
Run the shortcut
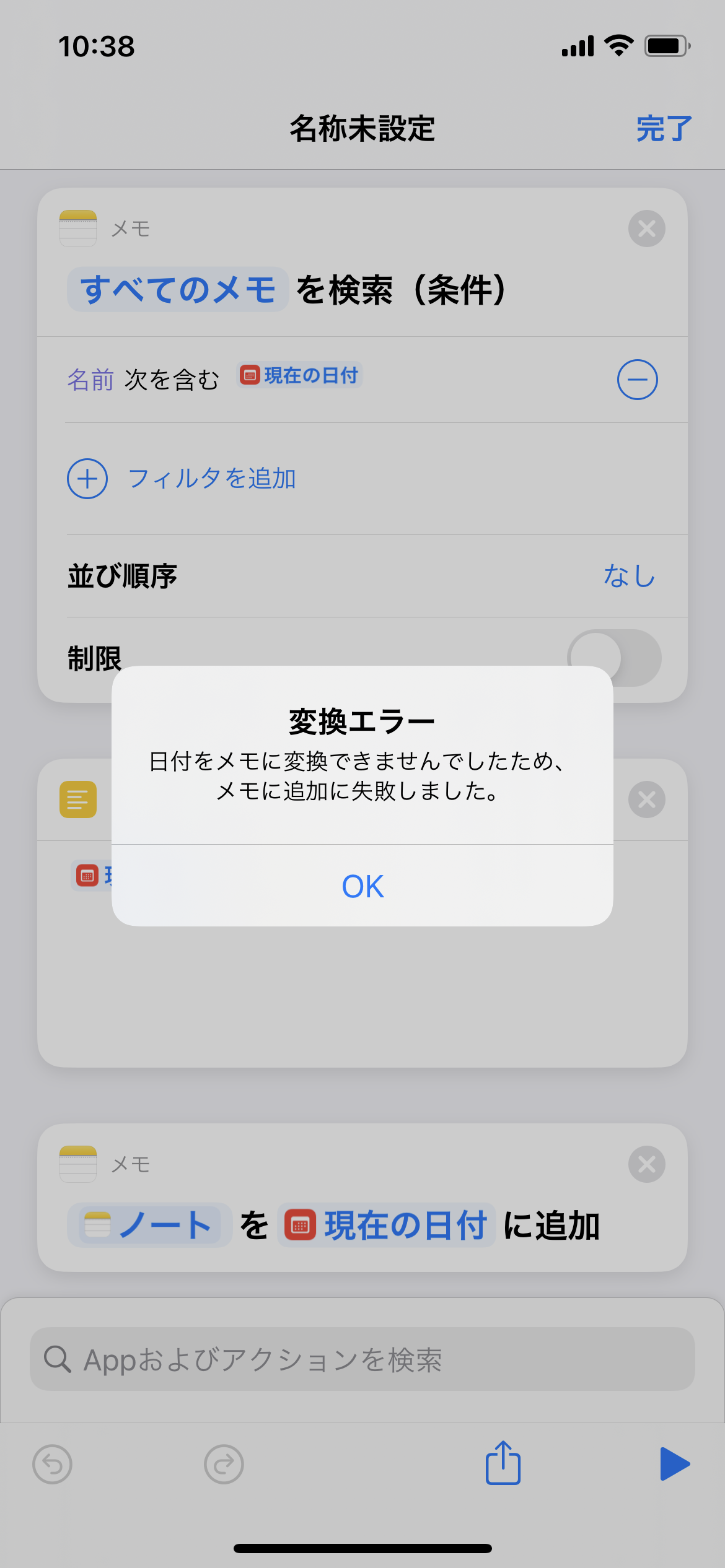tap(674, 1464)
